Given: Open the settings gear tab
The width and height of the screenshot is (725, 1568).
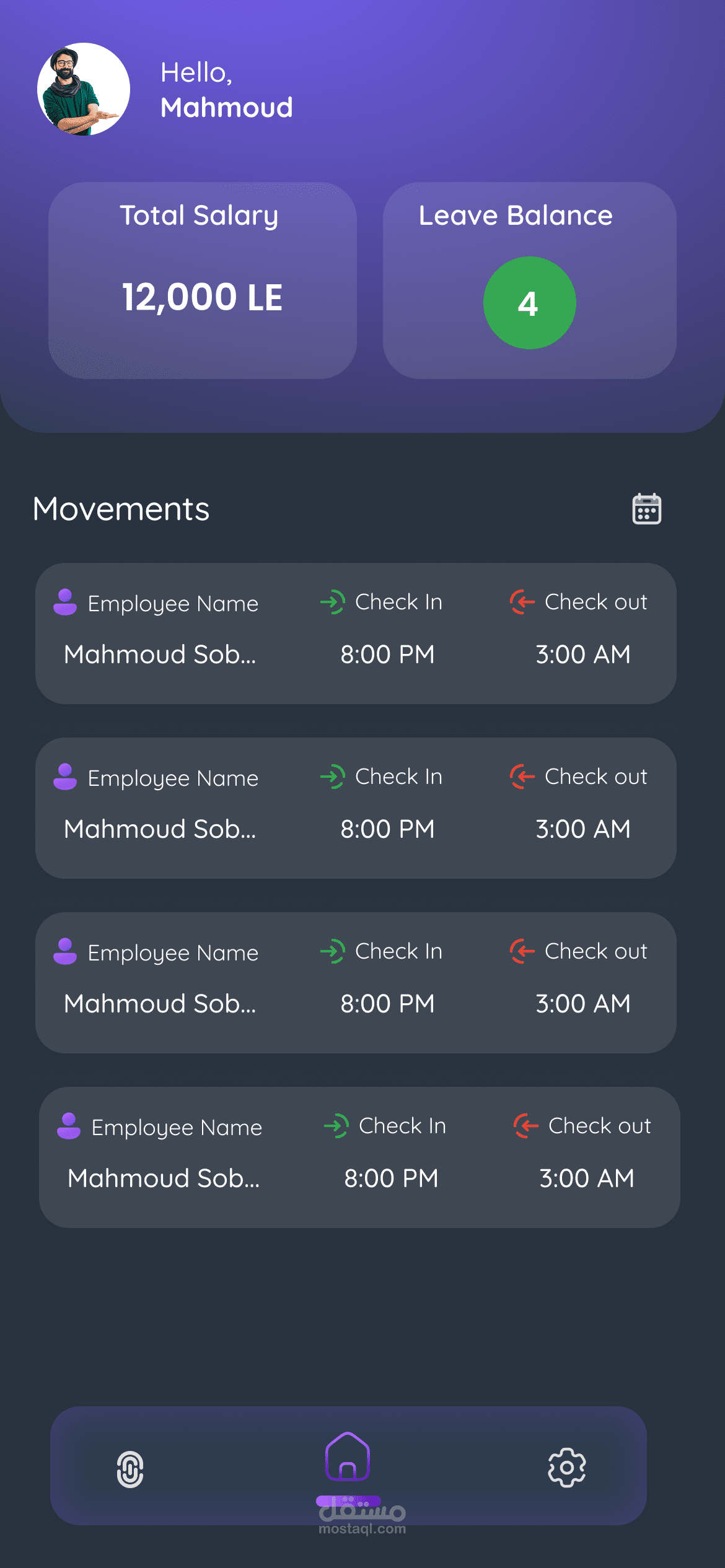Looking at the screenshot, I should [567, 1467].
